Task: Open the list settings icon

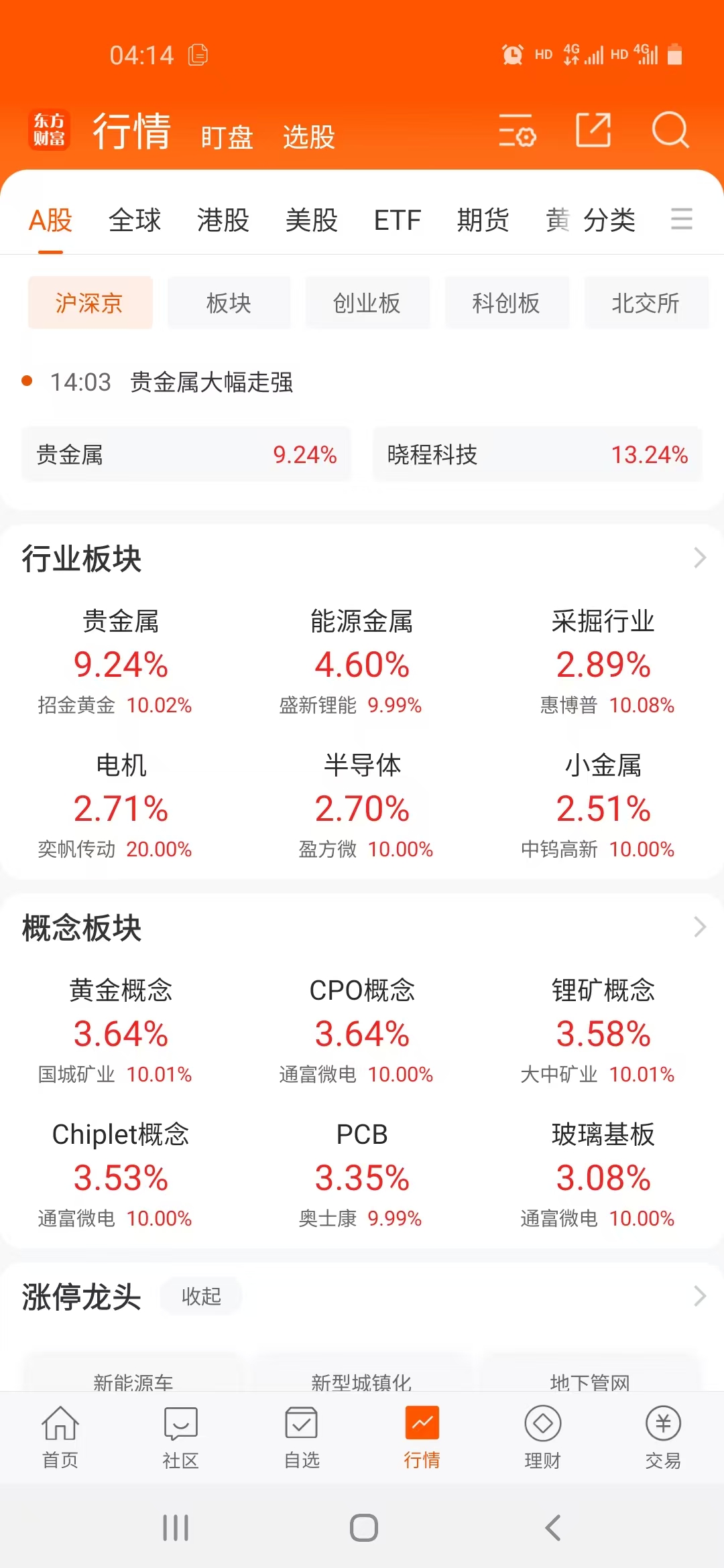Action: (517, 130)
